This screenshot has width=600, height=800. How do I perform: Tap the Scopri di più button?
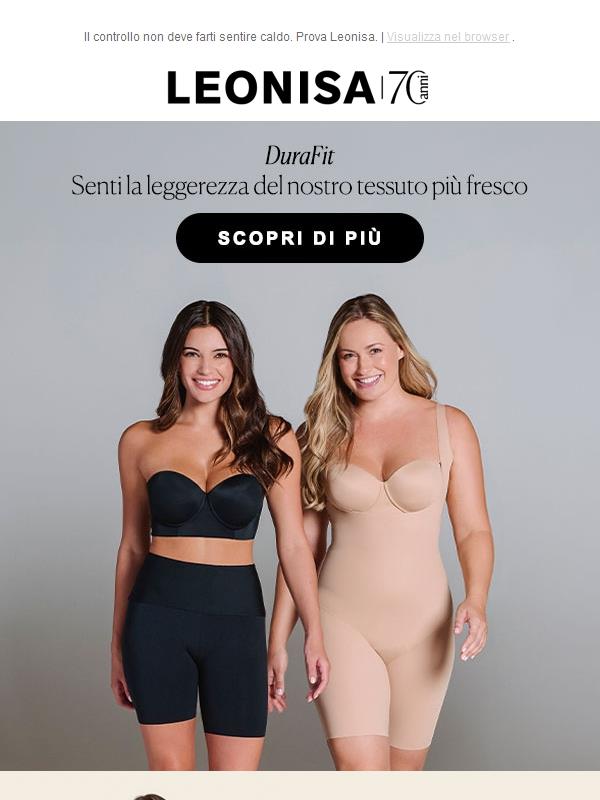(300, 238)
